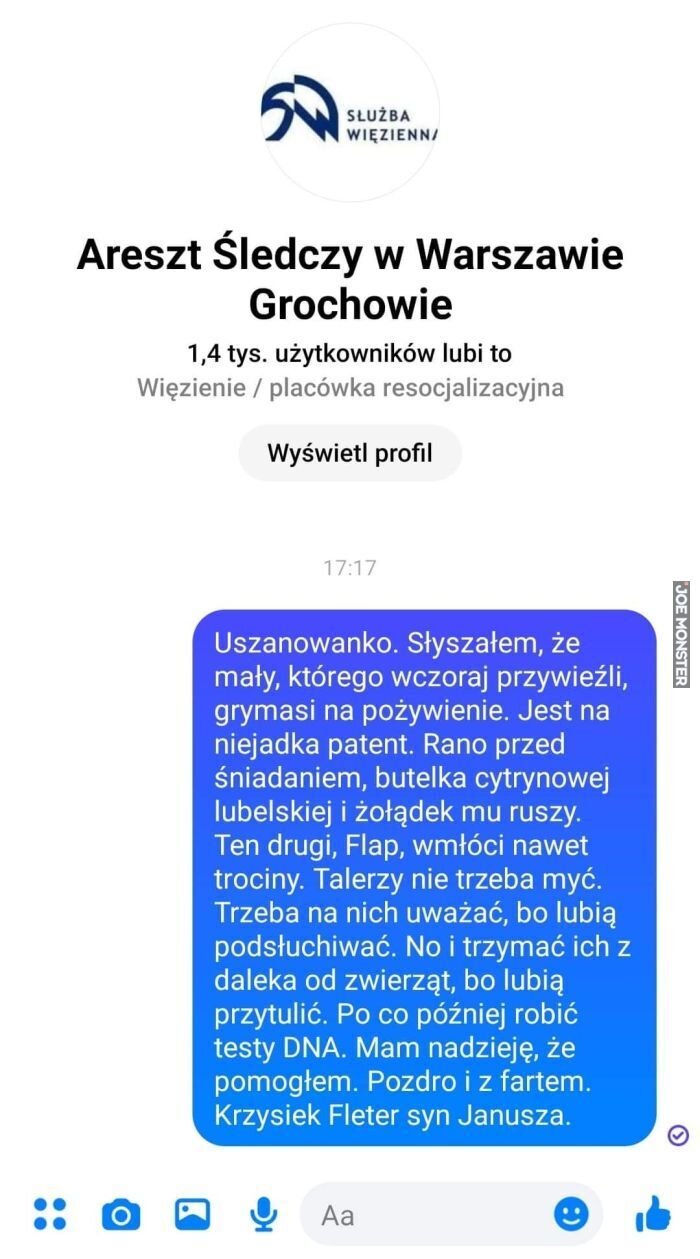Tap the microphone to record voice
700x1259 pixels.
(x=263, y=1214)
